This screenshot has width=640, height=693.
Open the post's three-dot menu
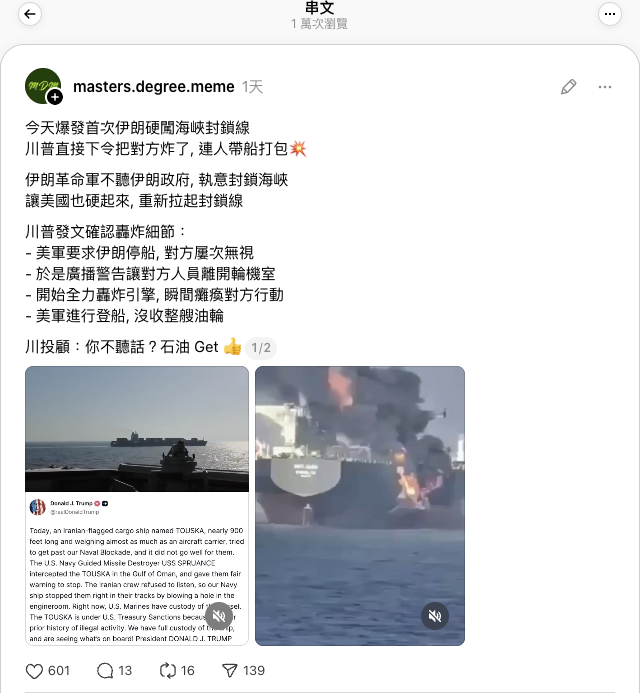tap(604, 87)
